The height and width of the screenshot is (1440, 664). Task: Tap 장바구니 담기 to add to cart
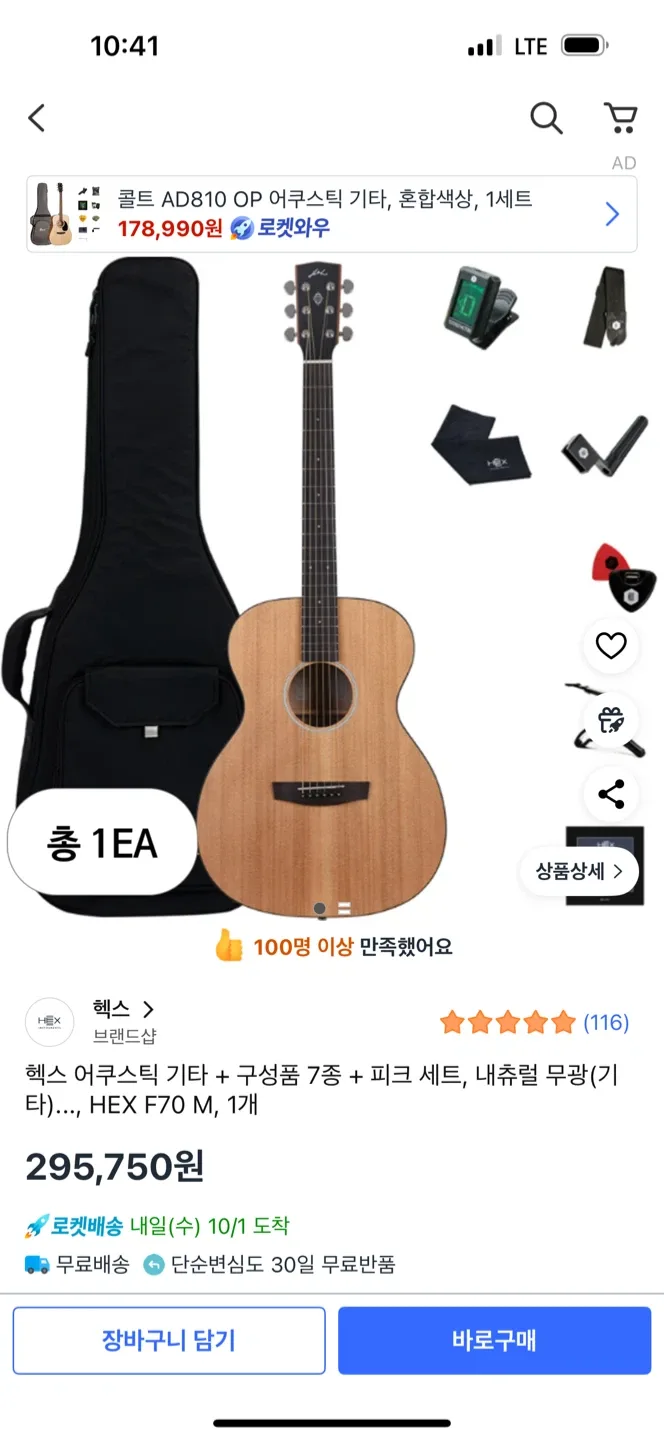(169, 1340)
